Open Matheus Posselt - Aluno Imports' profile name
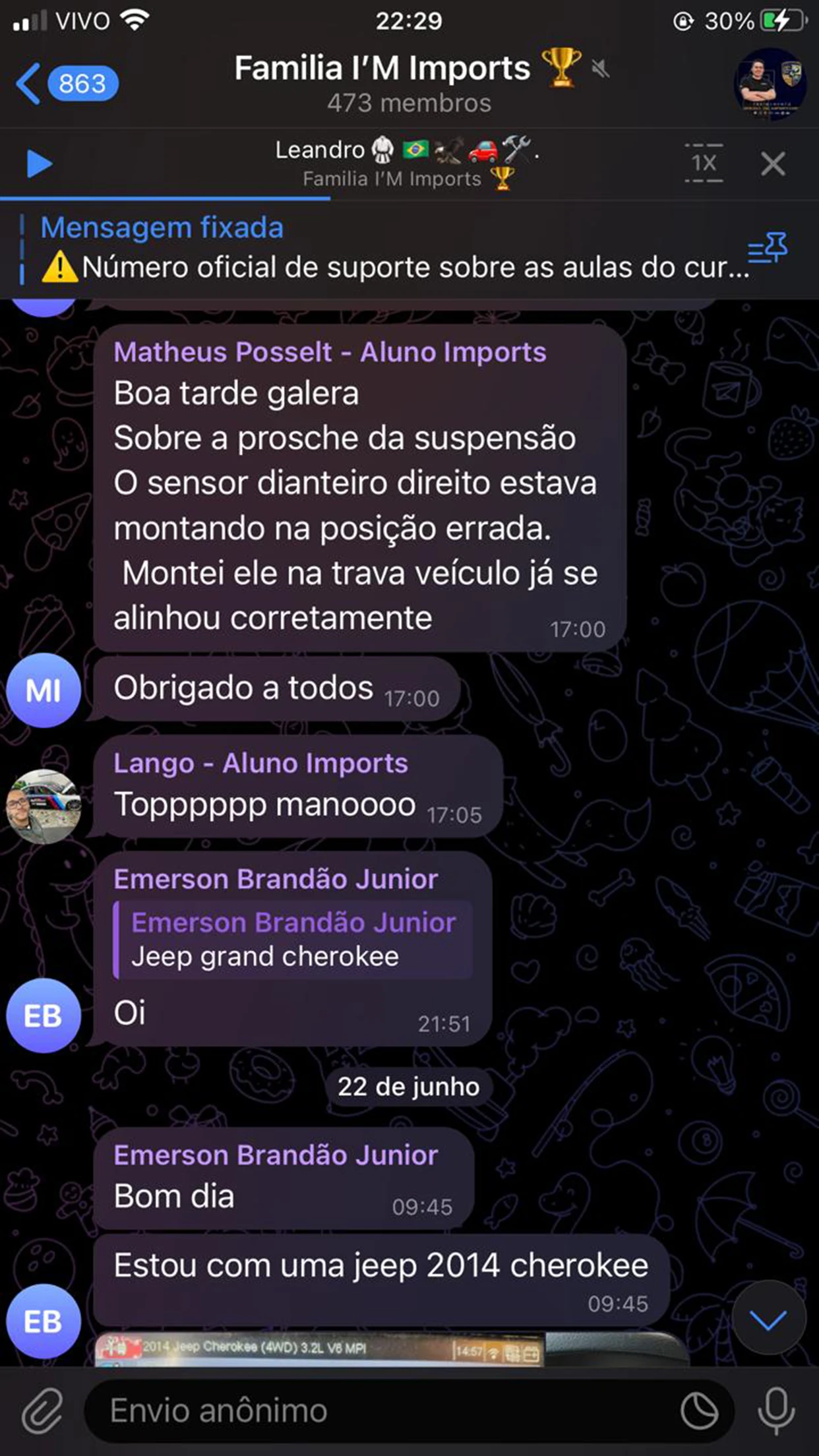The width and height of the screenshot is (819, 1456). coord(330,352)
